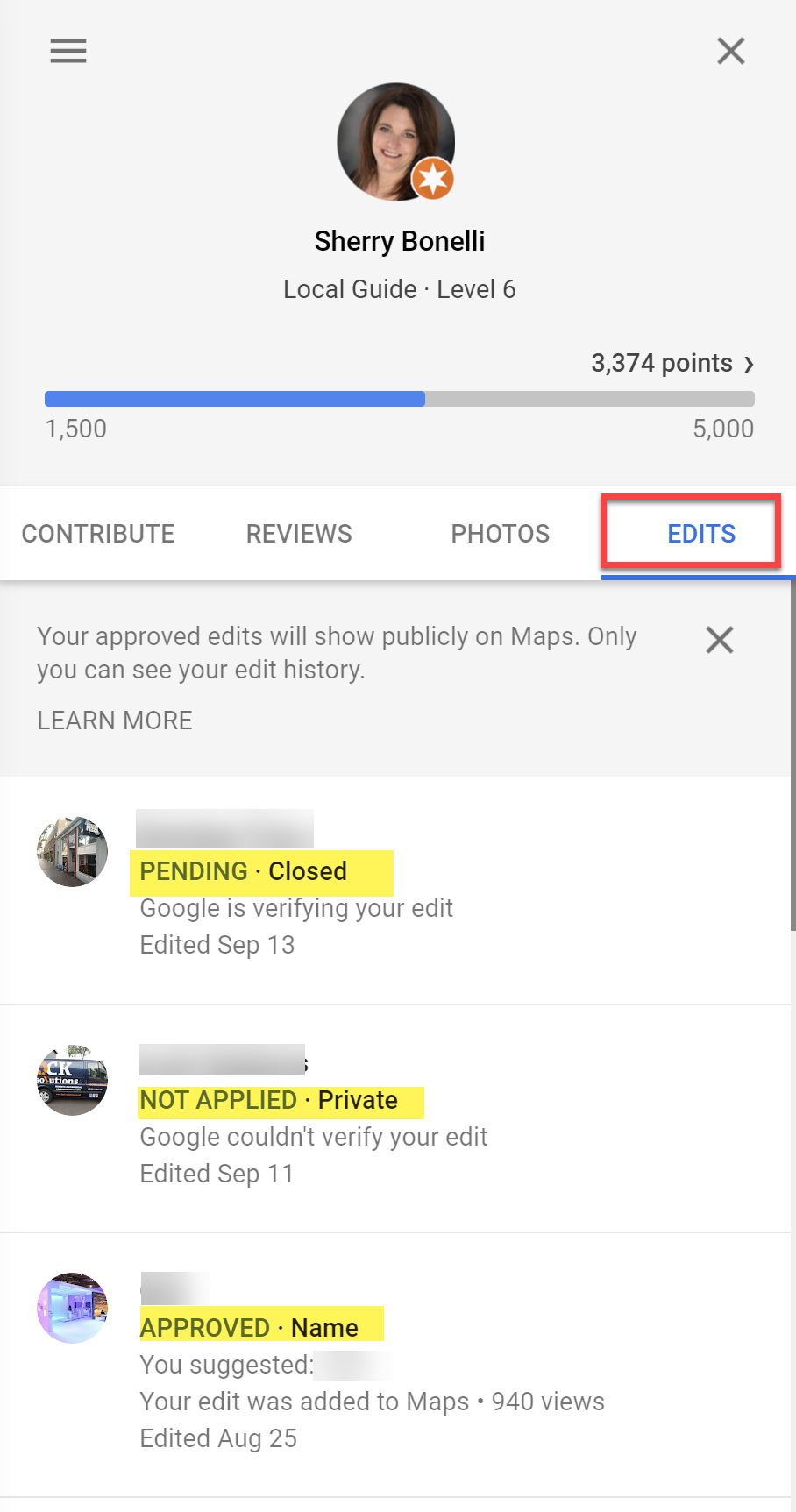The image size is (796, 1512).
Task: Open the navigation hamburger menu
Action: coord(68,51)
